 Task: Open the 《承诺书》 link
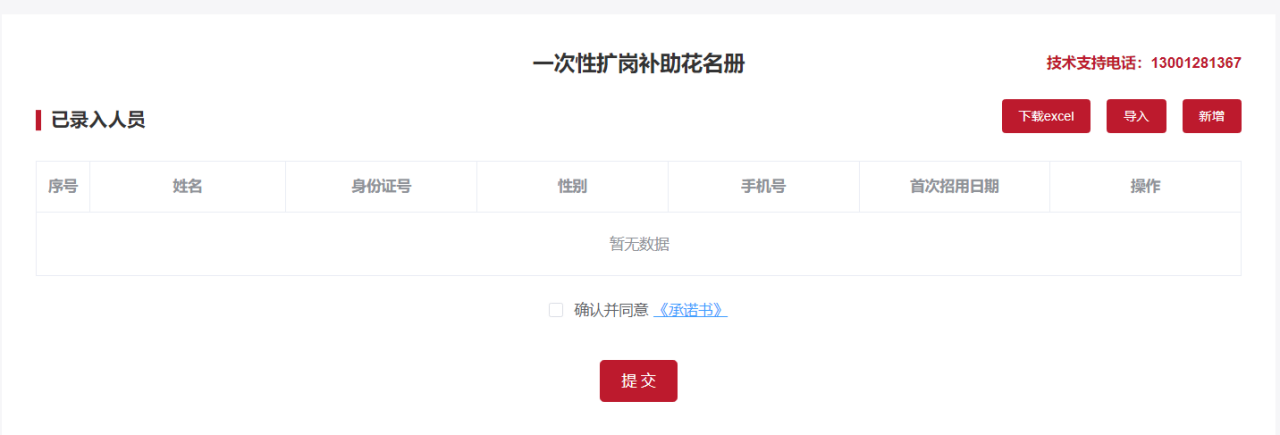(690, 310)
